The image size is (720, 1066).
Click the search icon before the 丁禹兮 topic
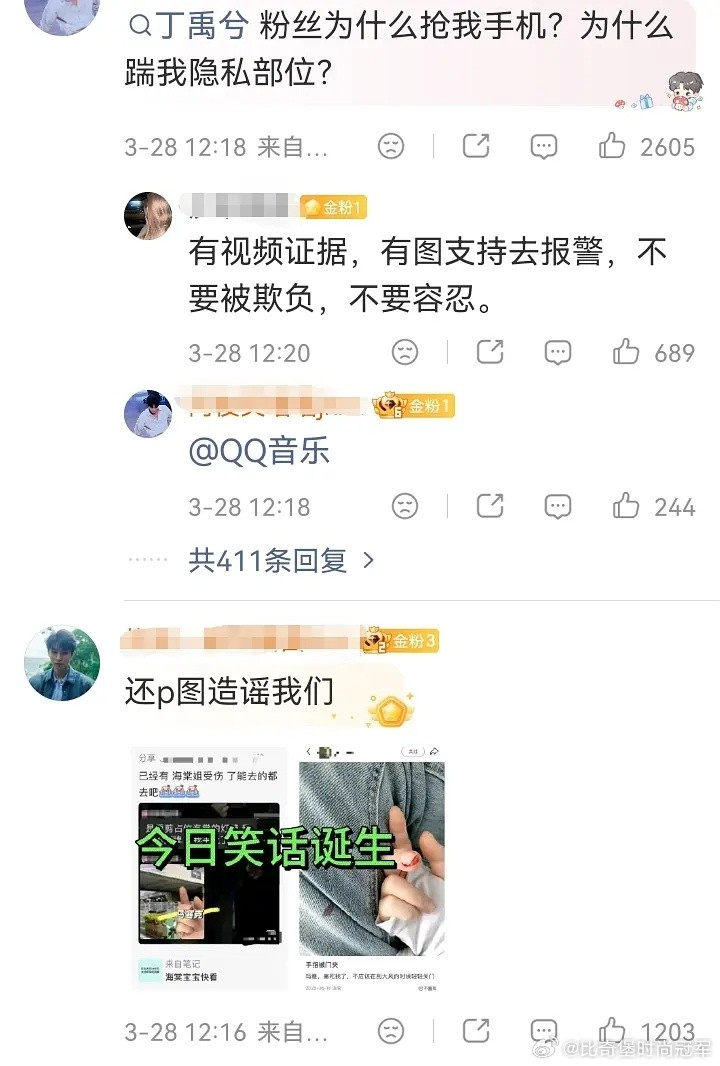140,25
